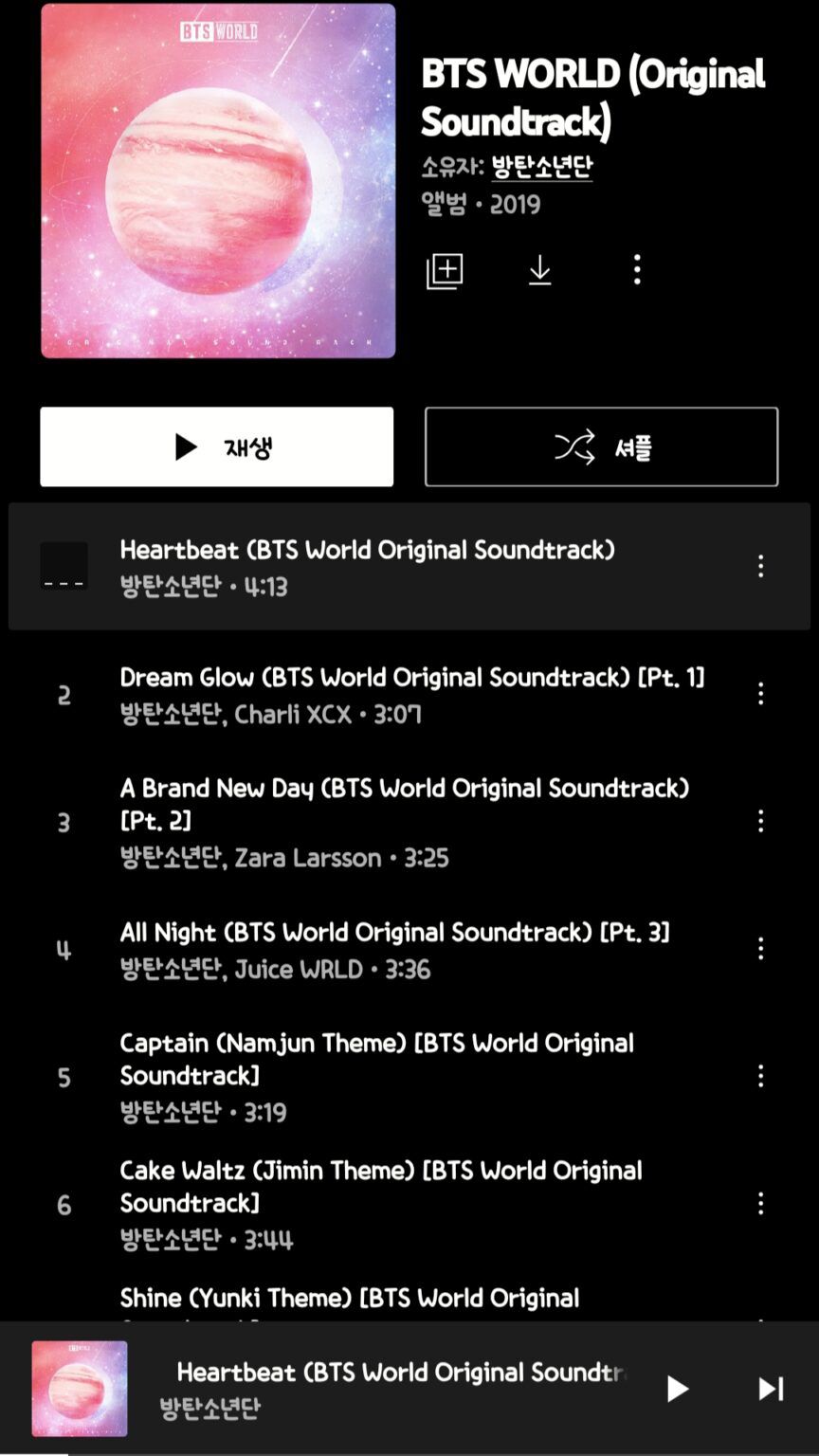Open options for A Brand New Day
819x1456 pixels.
pyautogui.click(x=760, y=821)
